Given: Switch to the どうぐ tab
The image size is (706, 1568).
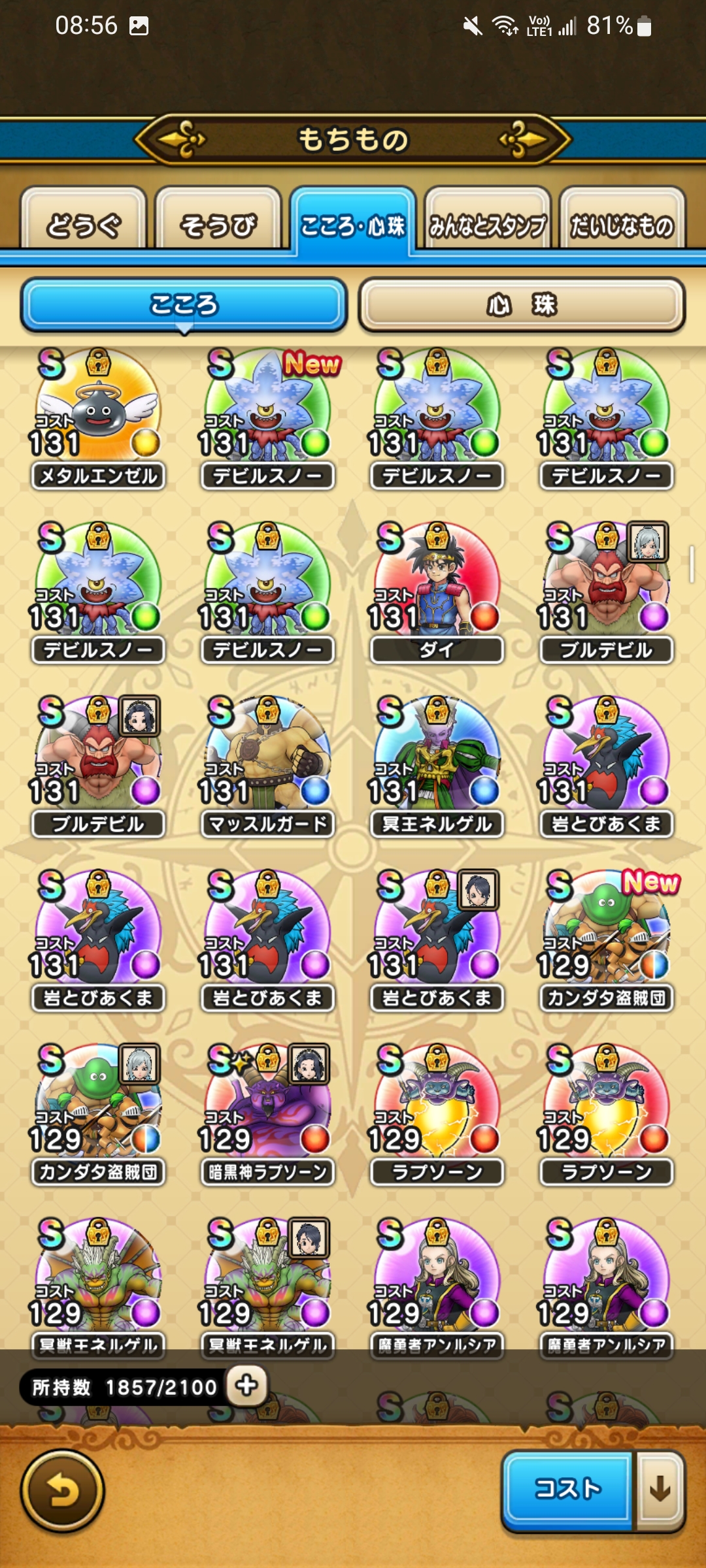Looking at the screenshot, I should (83, 220).
